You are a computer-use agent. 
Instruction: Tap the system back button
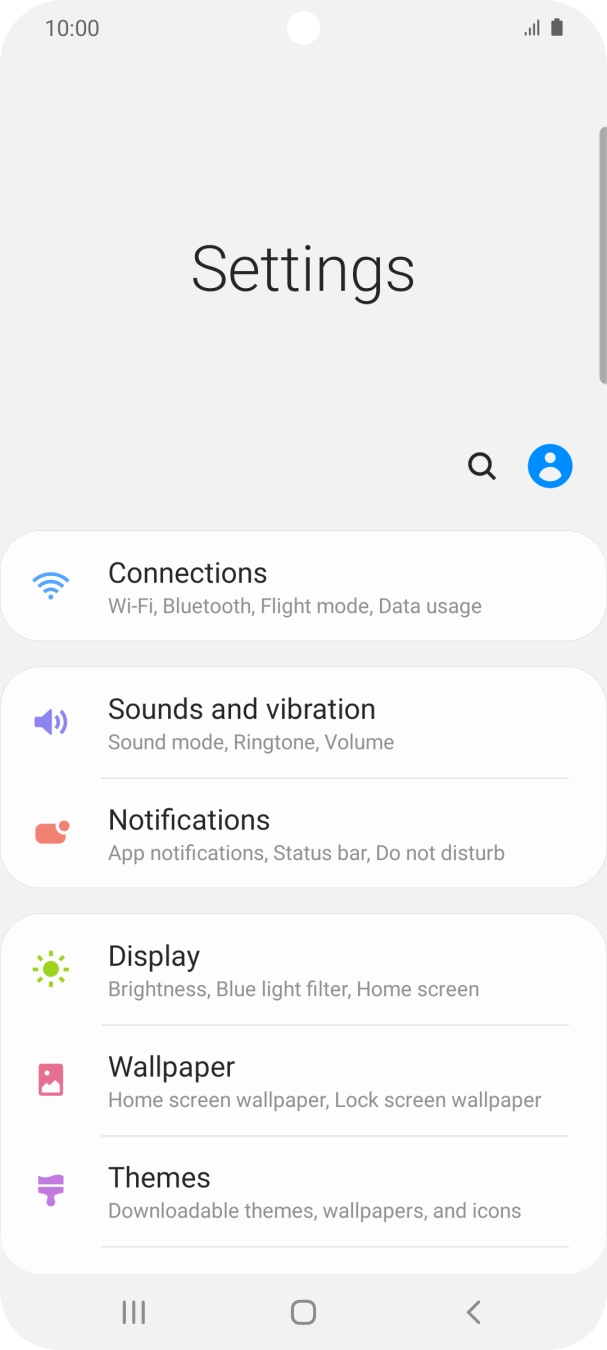point(474,1312)
